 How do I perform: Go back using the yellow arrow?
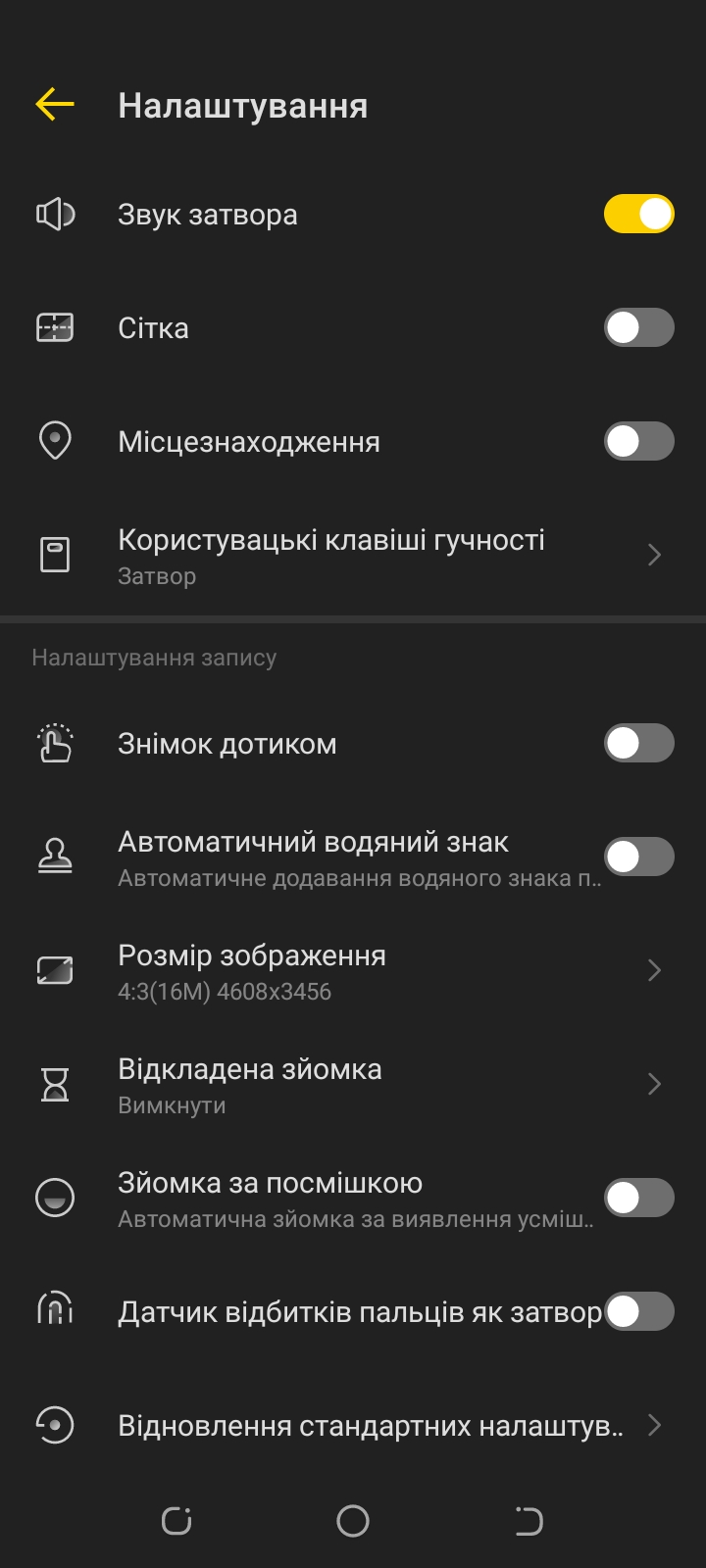[x=55, y=104]
